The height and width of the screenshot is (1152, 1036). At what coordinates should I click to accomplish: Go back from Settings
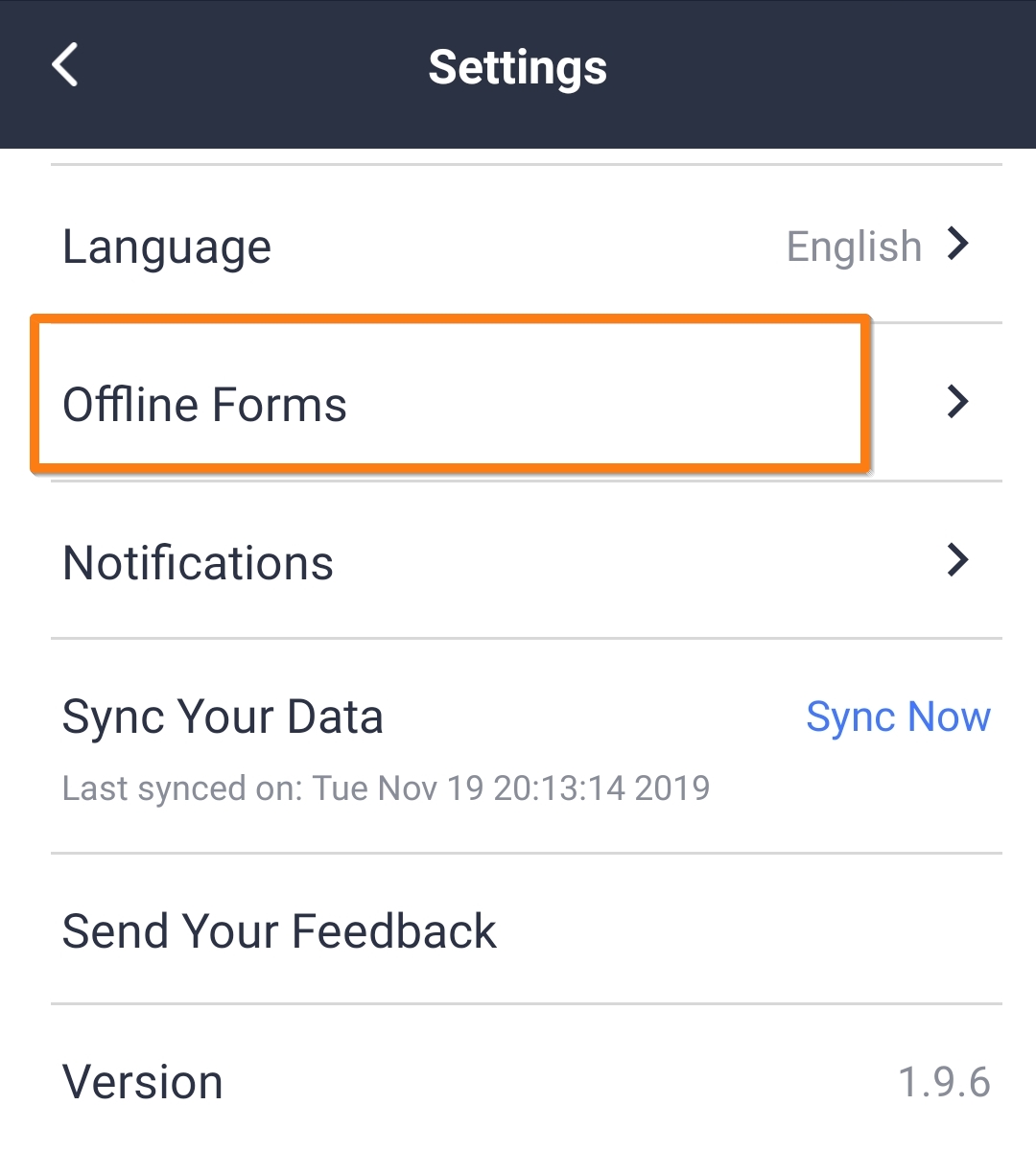coord(65,66)
